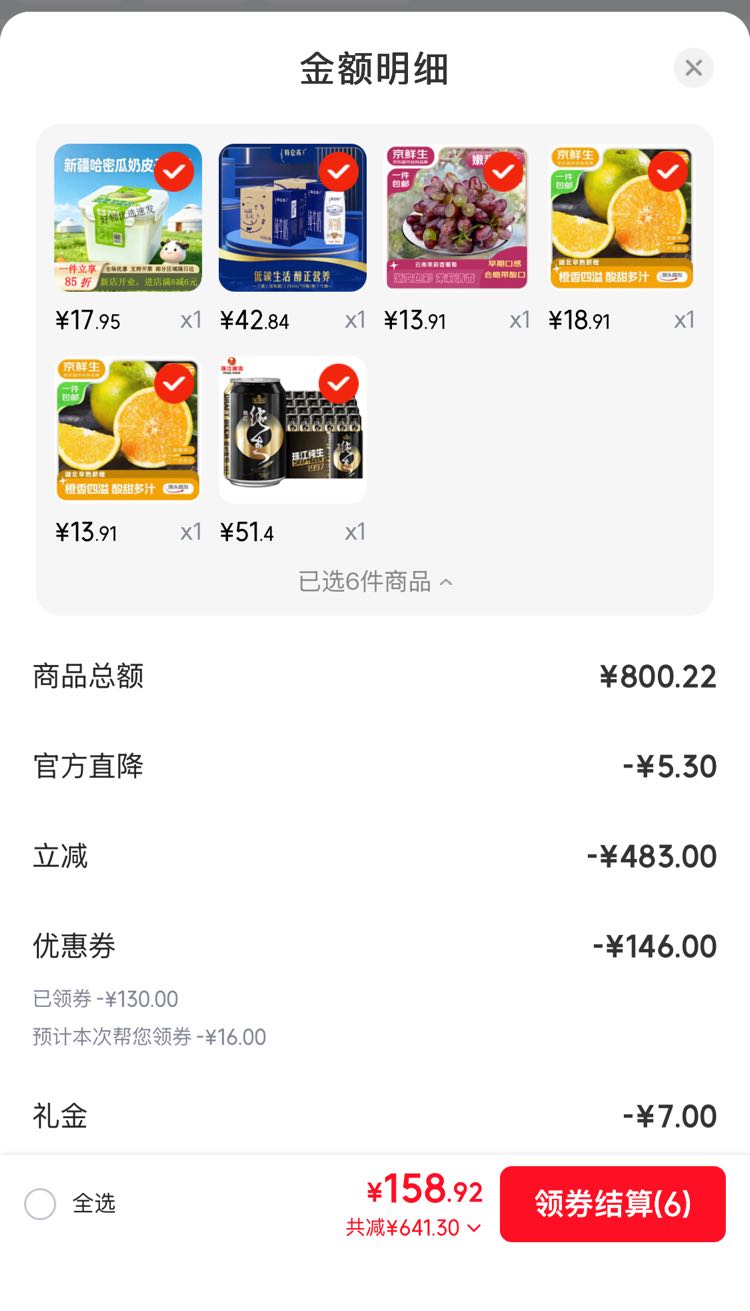Deselect the milk box item priced ¥42.84
The width and height of the screenshot is (750, 1311).
pyautogui.click(x=339, y=172)
